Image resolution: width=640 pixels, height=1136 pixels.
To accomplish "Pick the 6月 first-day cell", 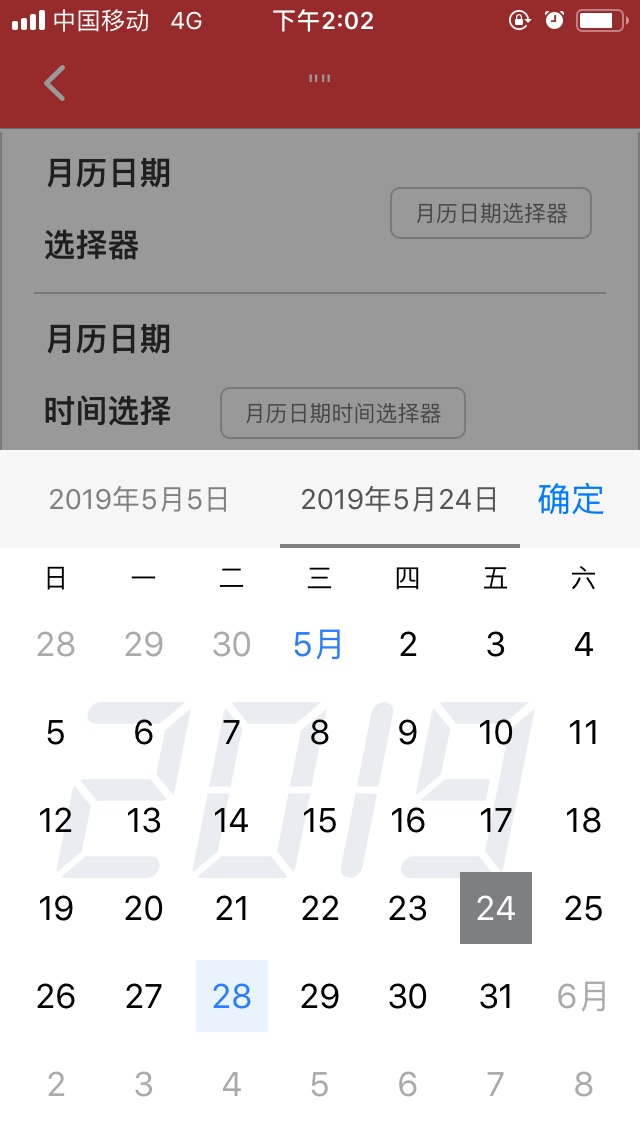I will pos(583,996).
